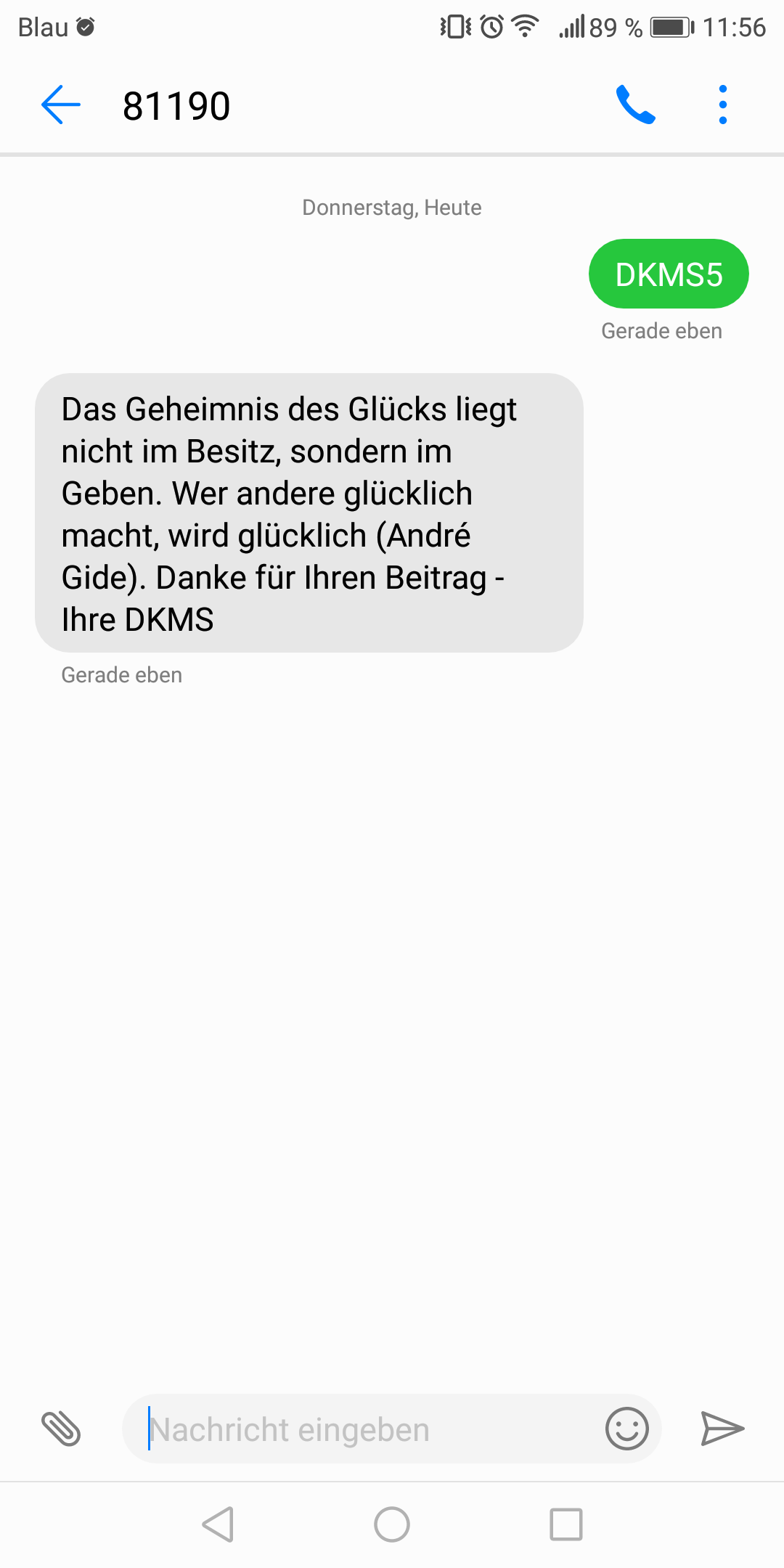Tap the paperclip attachment icon
The width and height of the screenshot is (784, 1568).
61,1429
